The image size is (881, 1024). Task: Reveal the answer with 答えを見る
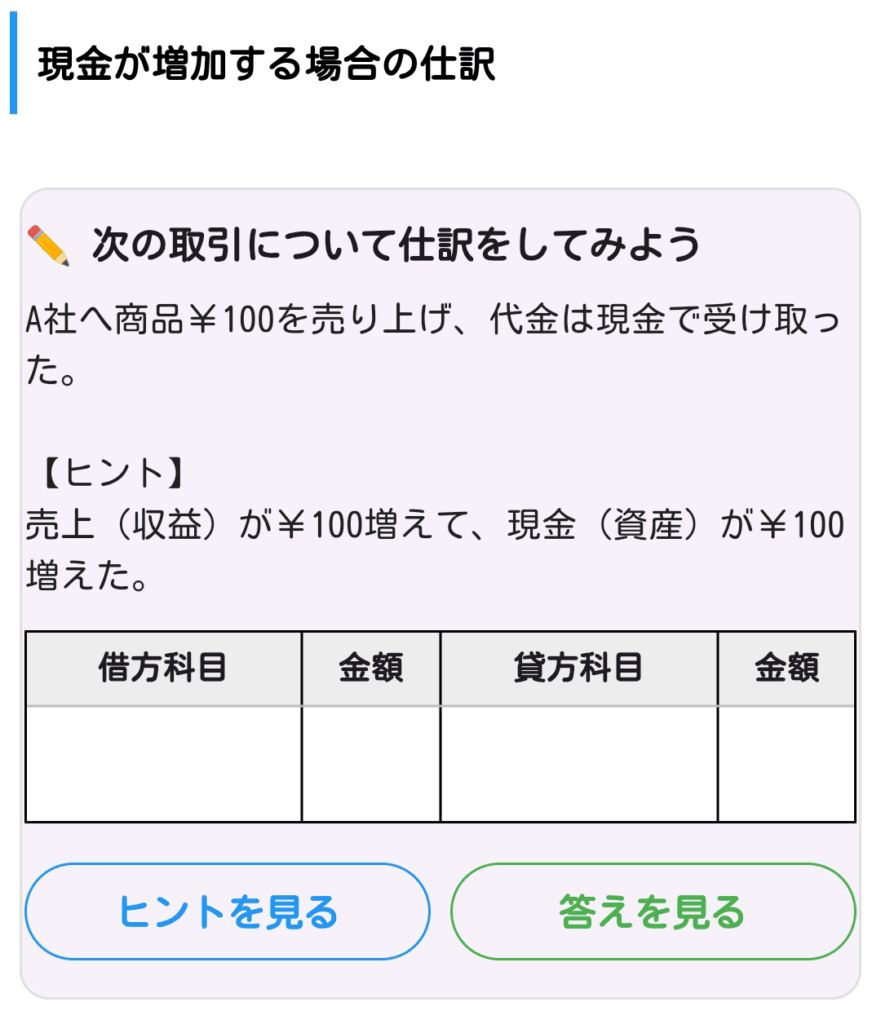click(652, 912)
